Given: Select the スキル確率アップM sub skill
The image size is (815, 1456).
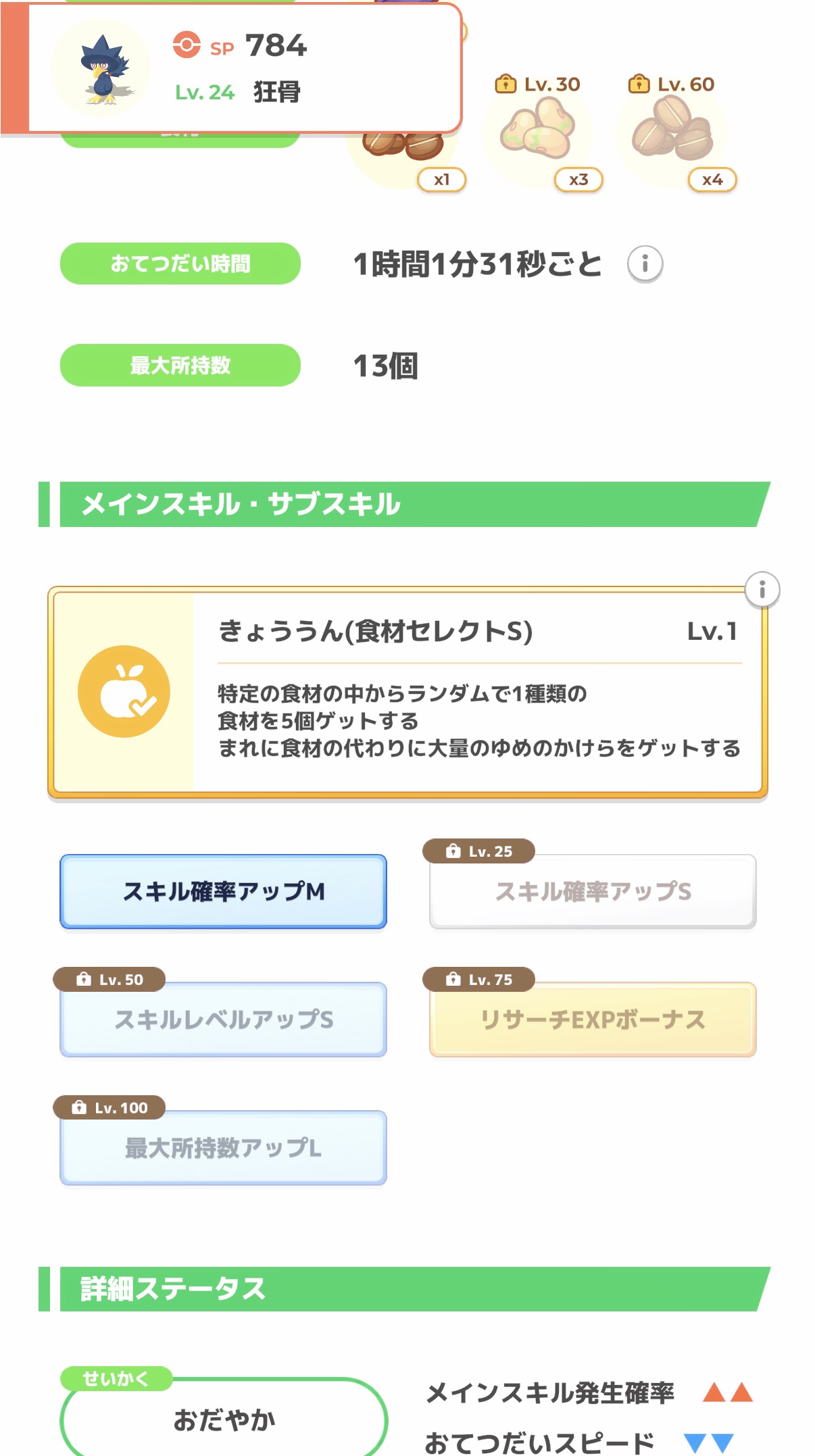Looking at the screenshot, I should (x=223, y=891).
